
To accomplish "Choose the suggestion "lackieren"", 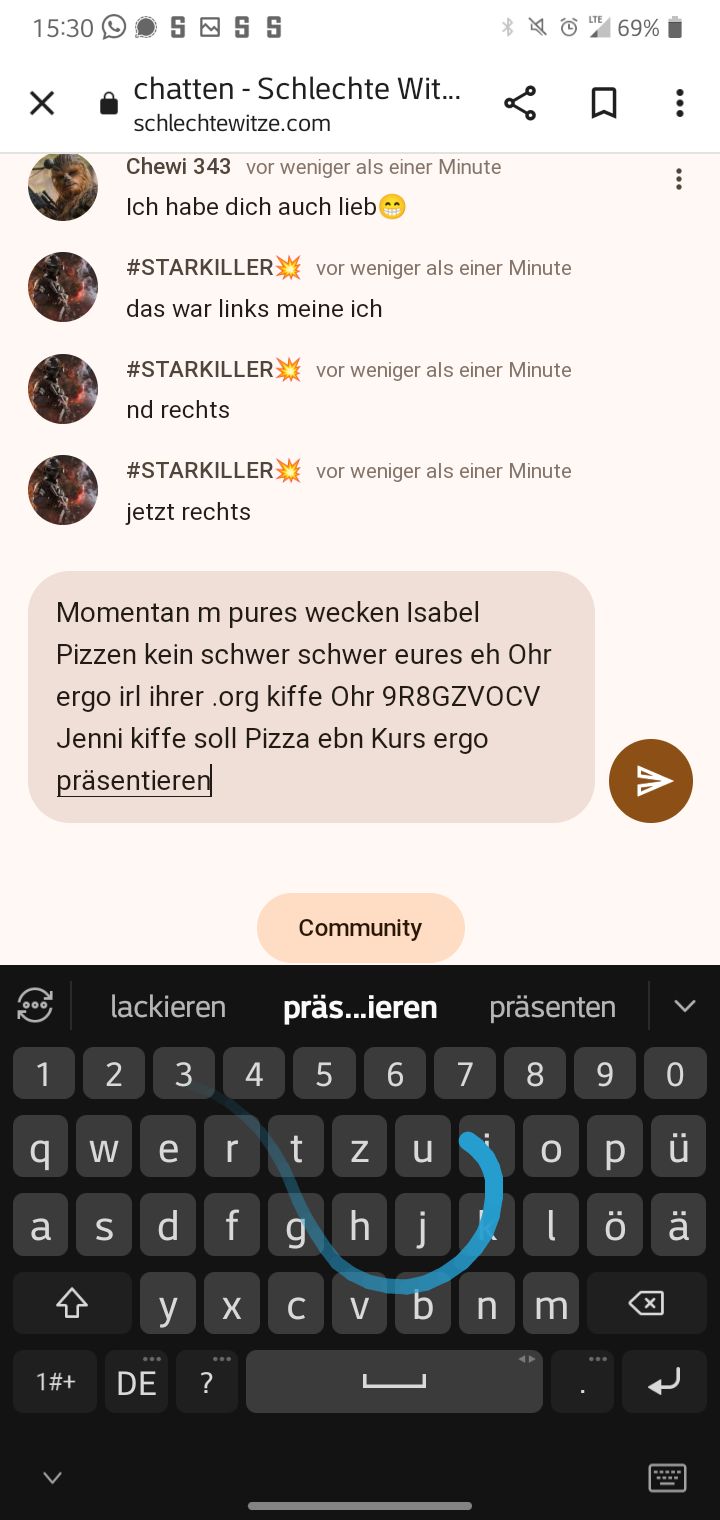I will pyautogui.click(x=168, y=1007).
